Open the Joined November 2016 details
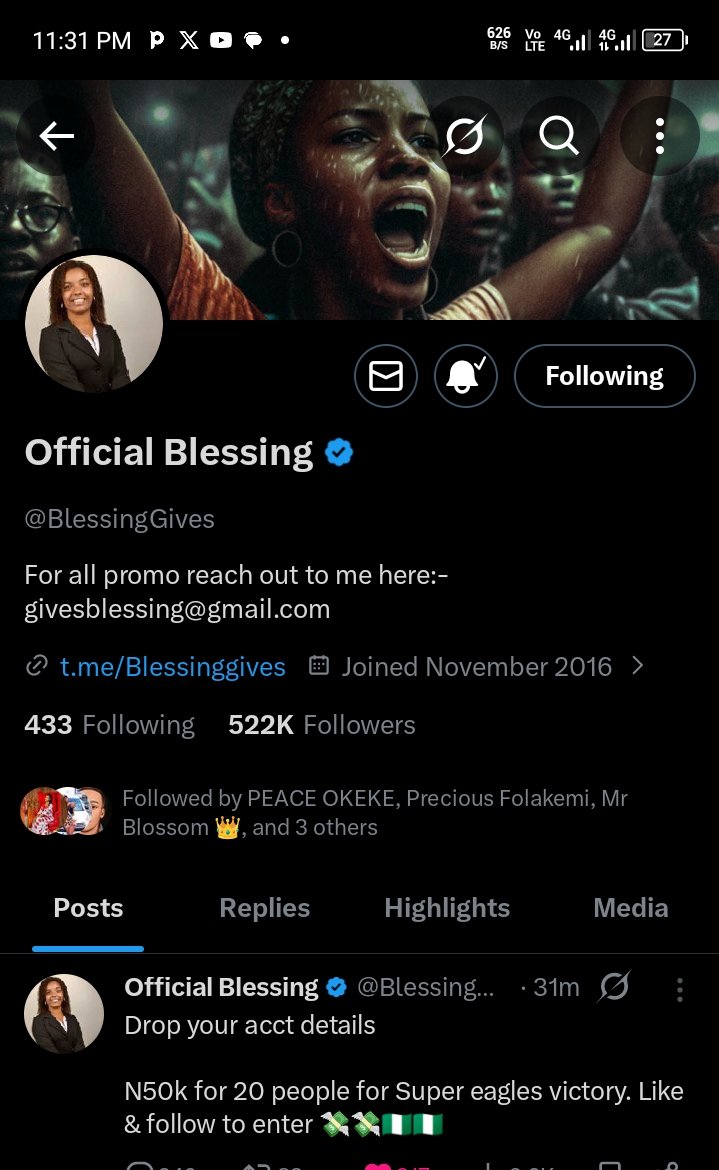Screen dimensions: 719x1170 point(476,667)
